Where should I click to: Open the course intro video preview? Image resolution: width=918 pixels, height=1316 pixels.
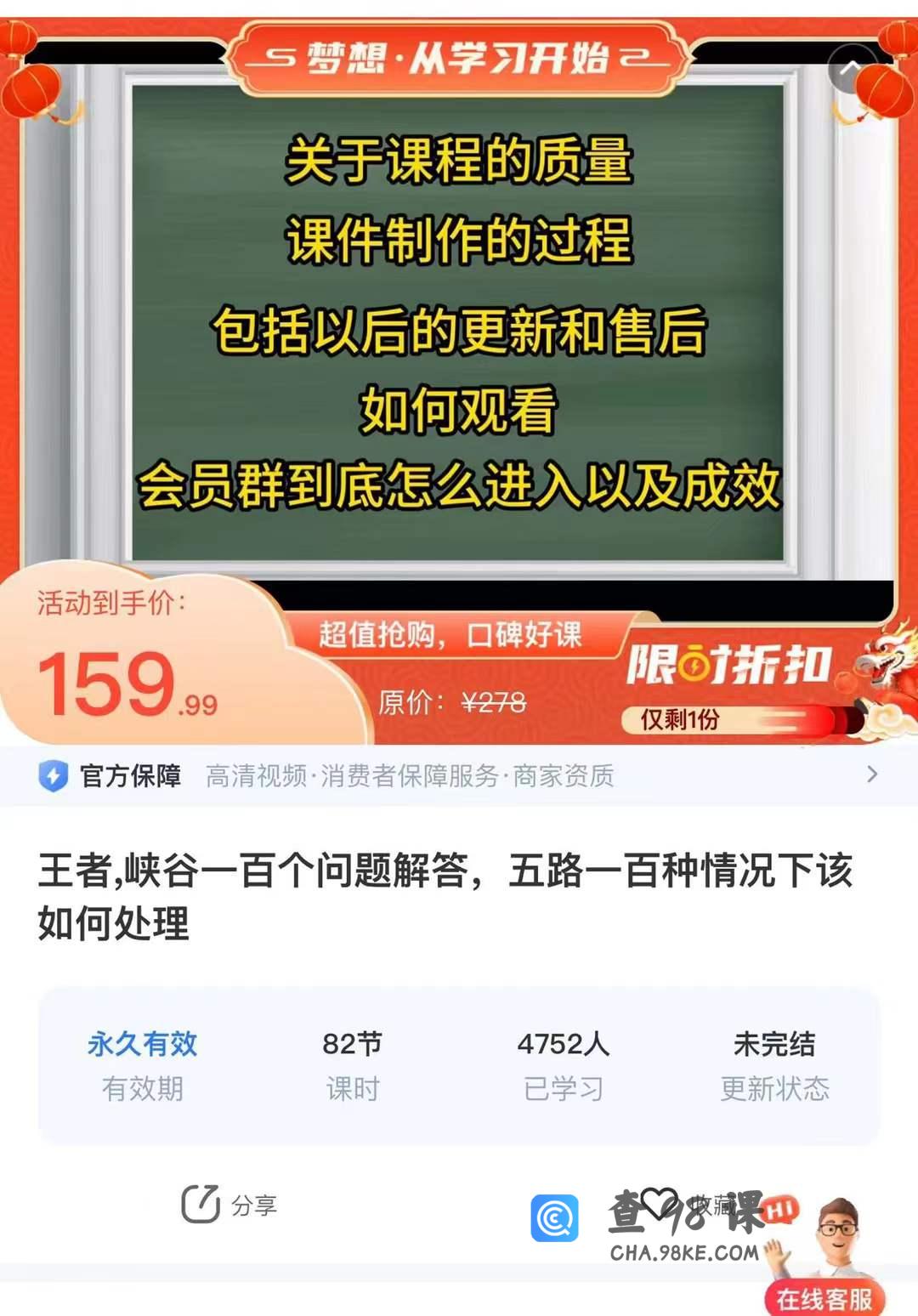(457, 323)
